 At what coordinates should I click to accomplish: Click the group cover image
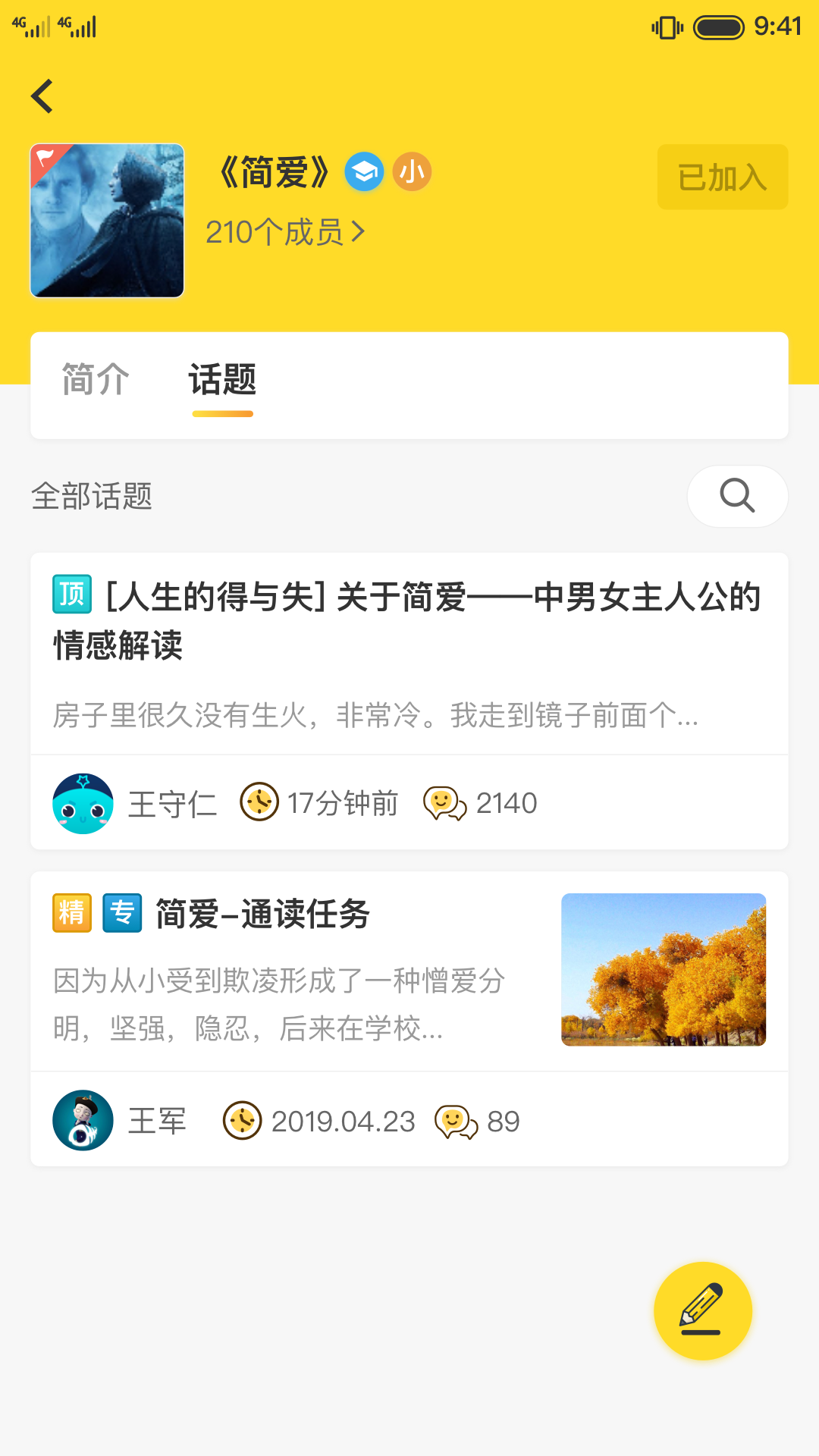(106, 221)
